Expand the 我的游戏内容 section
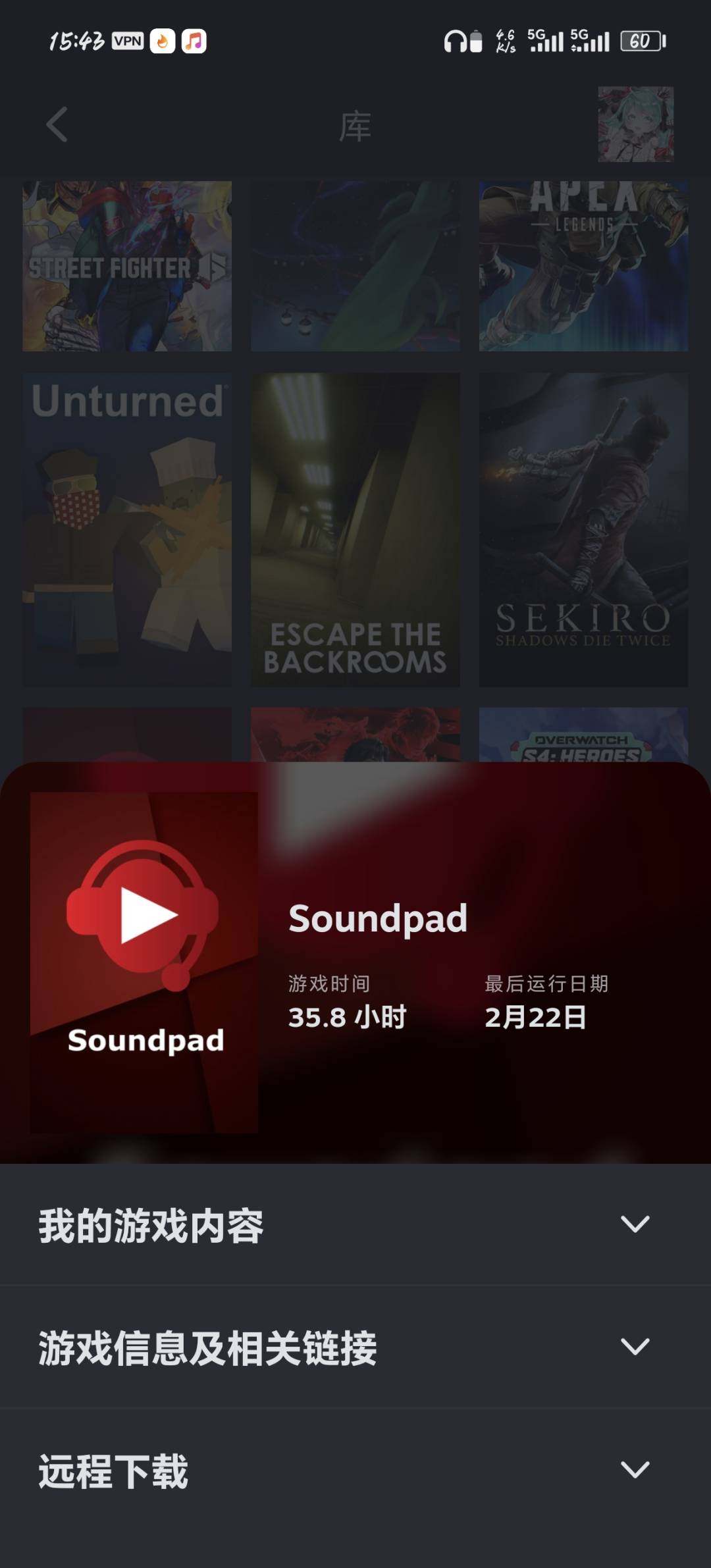The image size is (711, 1568). (x=355, y=1224)
